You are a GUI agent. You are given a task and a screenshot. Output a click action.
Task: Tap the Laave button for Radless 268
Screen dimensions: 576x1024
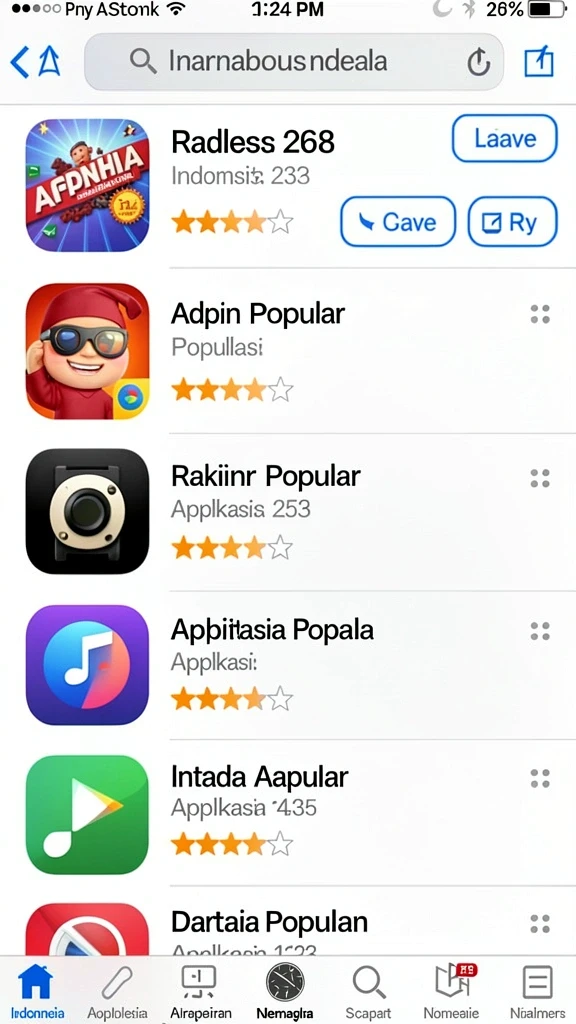point(504,138)
